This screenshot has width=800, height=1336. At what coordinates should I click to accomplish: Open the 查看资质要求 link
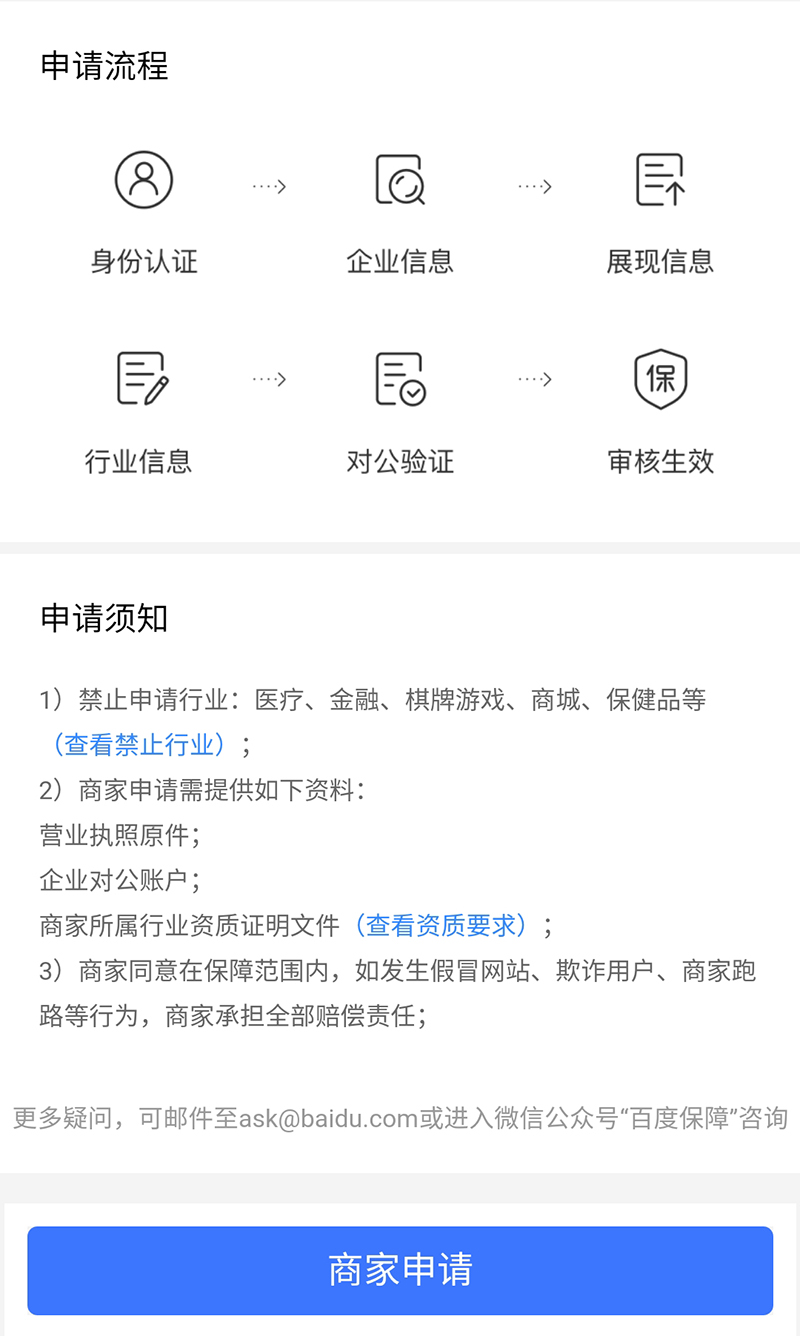[440, 926]
